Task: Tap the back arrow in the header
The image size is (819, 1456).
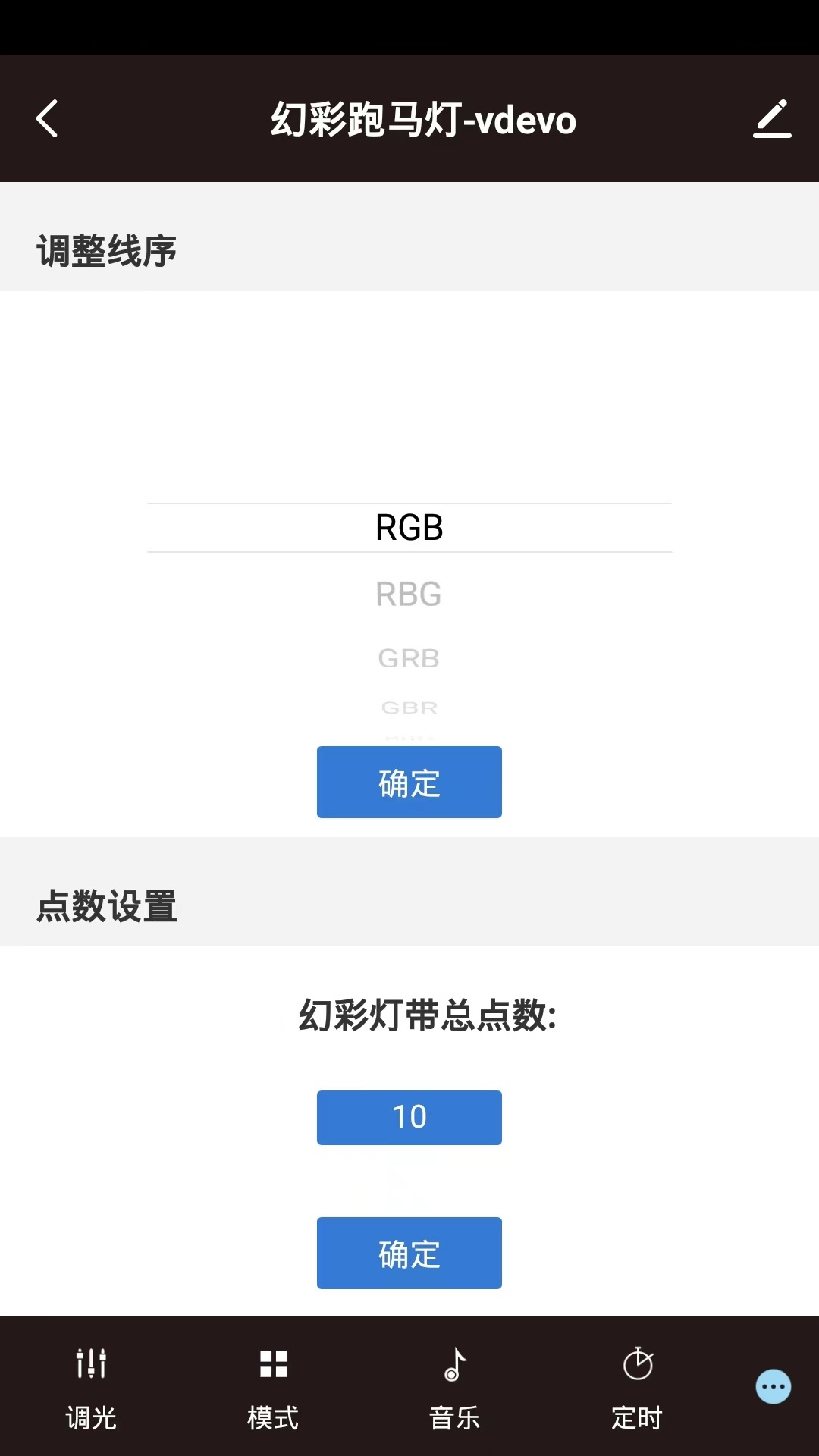Action: [47, 118]
